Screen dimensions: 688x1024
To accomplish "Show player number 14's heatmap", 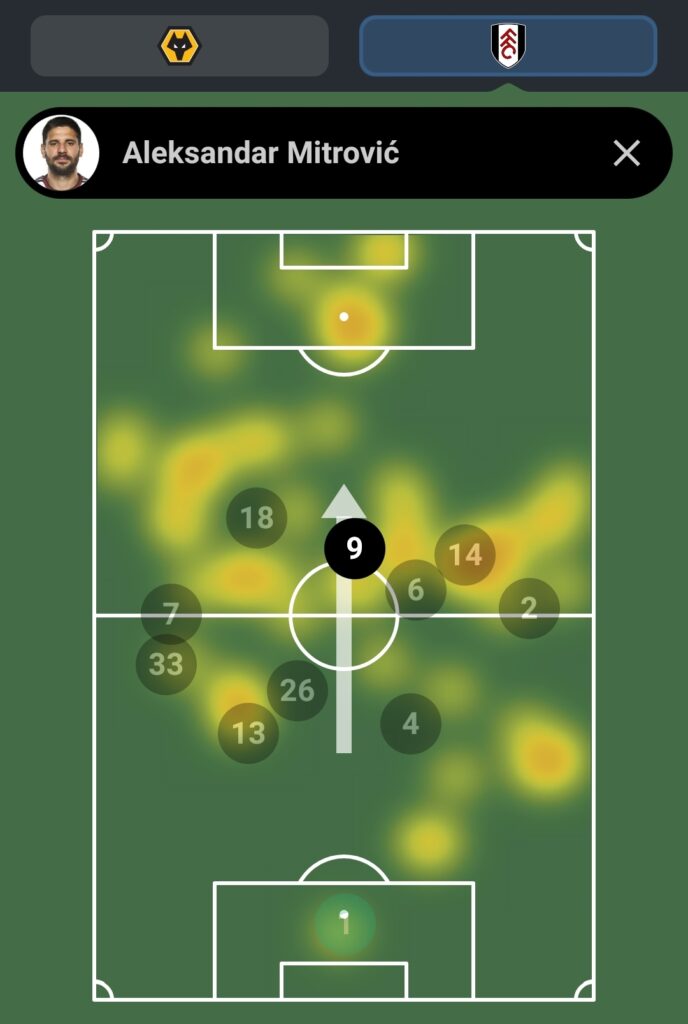I will coord(465,555).
